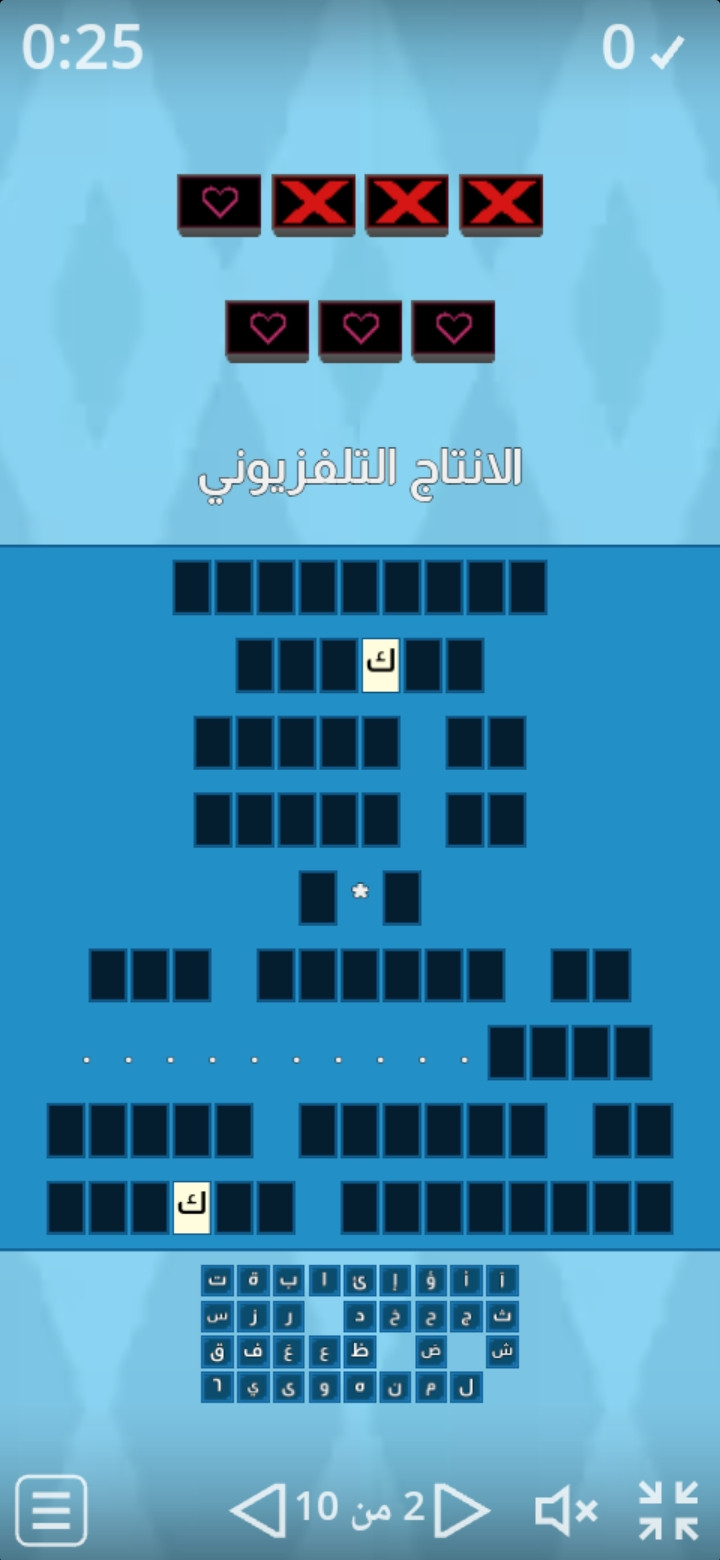This screenshot has width=720, height=1560.
Task: Guess the letter ش
Action: pos(502,1352)
